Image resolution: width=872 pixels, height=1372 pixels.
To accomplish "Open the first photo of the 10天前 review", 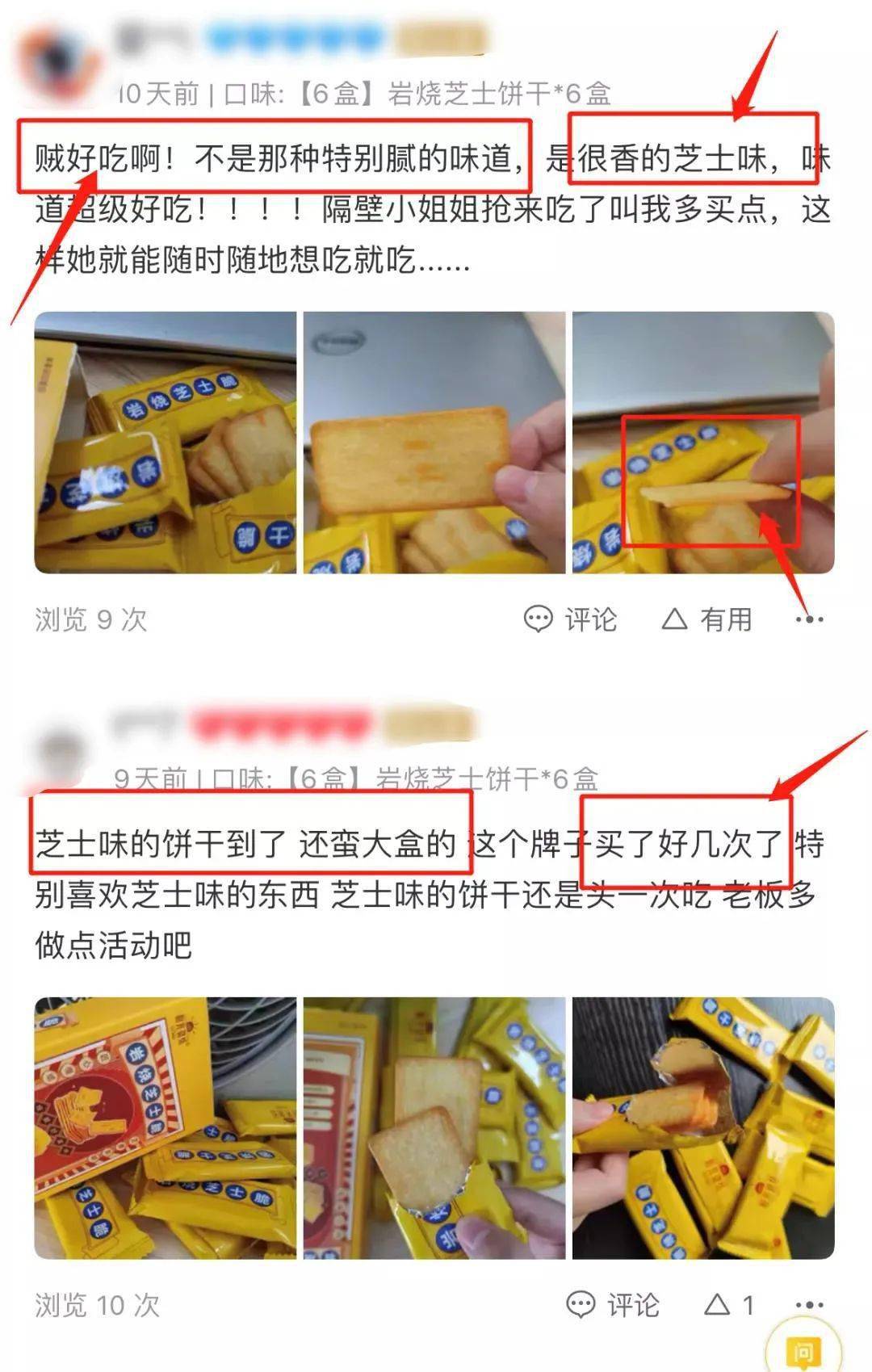I will 165,443.
